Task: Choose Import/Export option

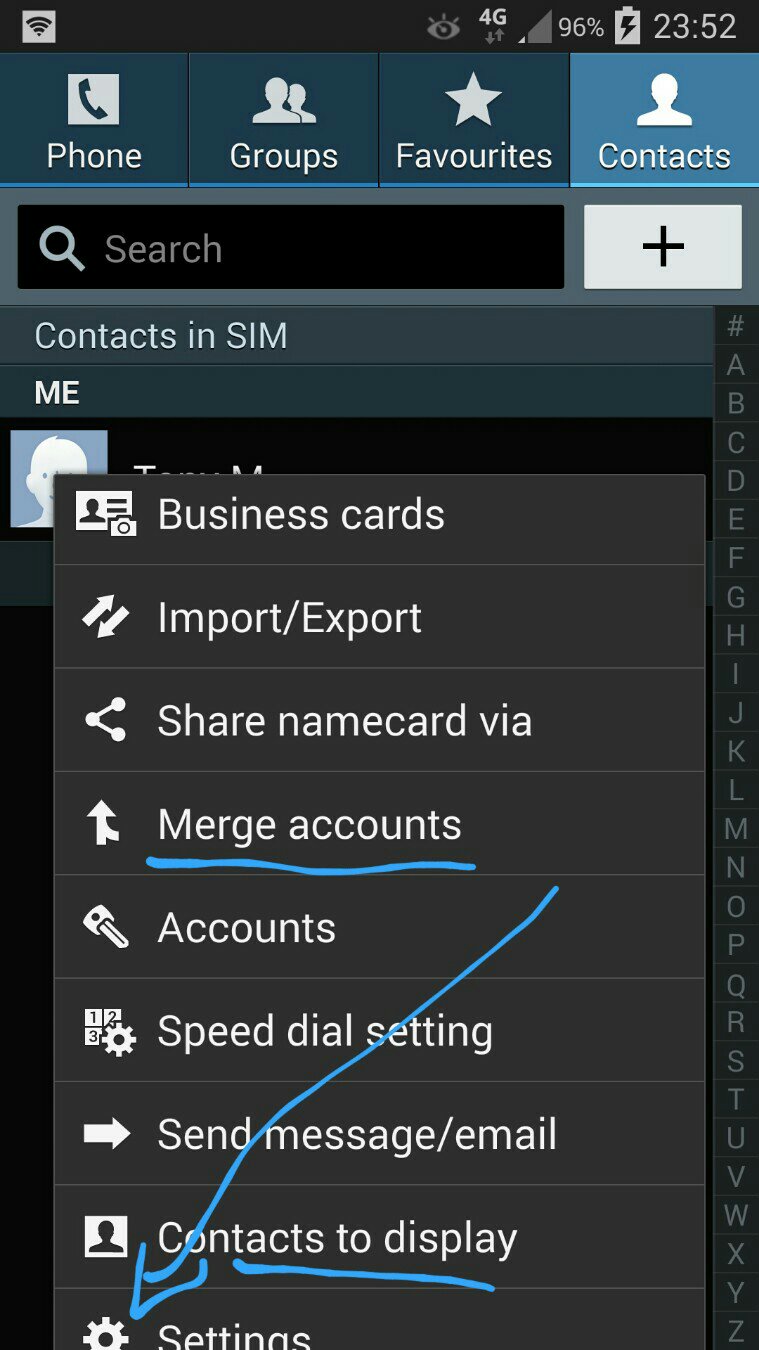Action: click(379, 618)
